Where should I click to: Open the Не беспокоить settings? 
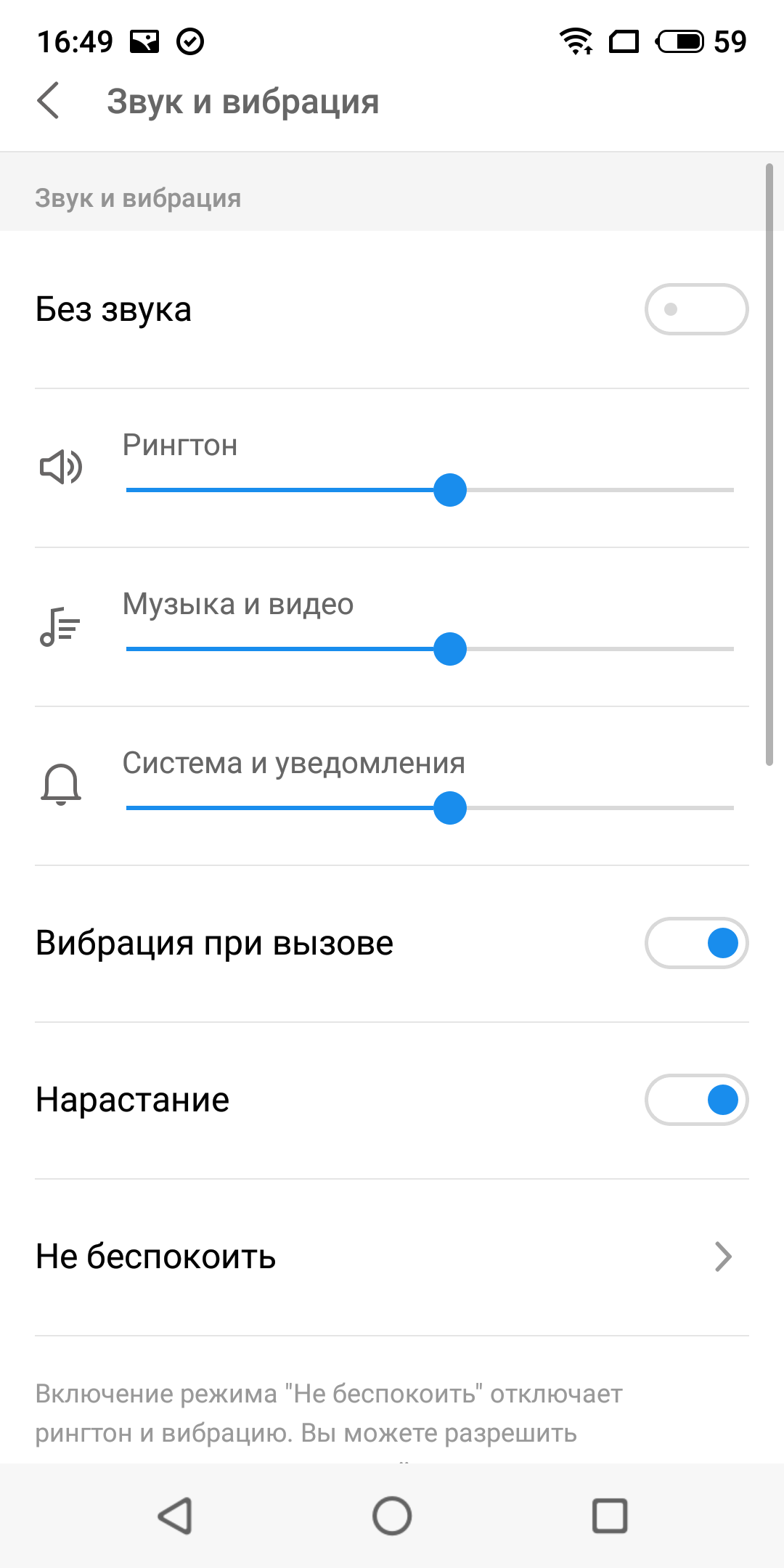392,1257
